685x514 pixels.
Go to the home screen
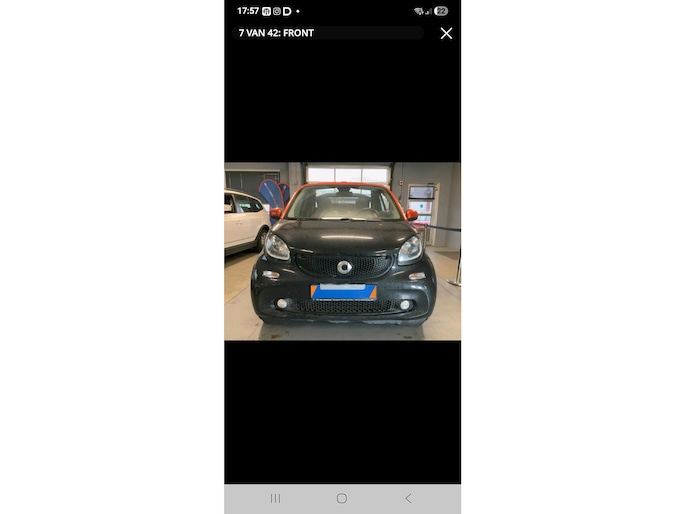tap(342, 498)
